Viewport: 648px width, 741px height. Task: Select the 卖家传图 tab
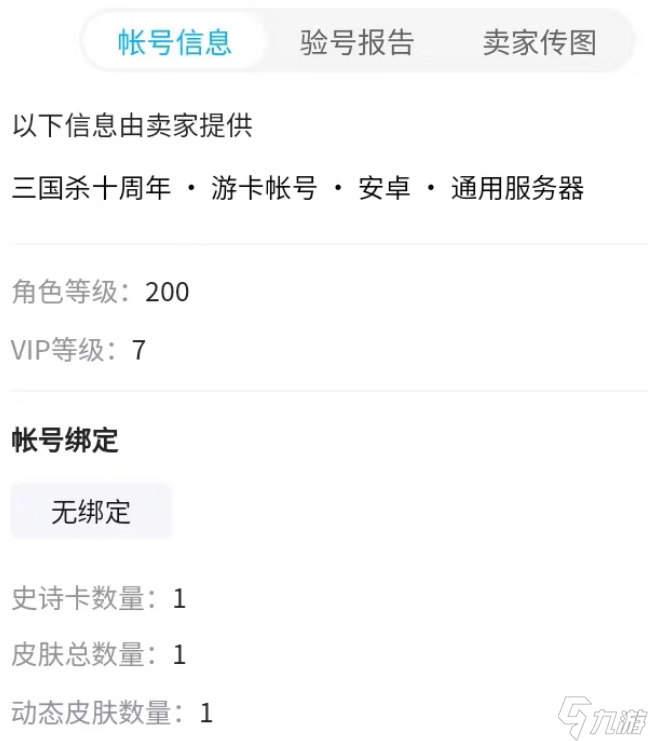(x=539, y=43)
